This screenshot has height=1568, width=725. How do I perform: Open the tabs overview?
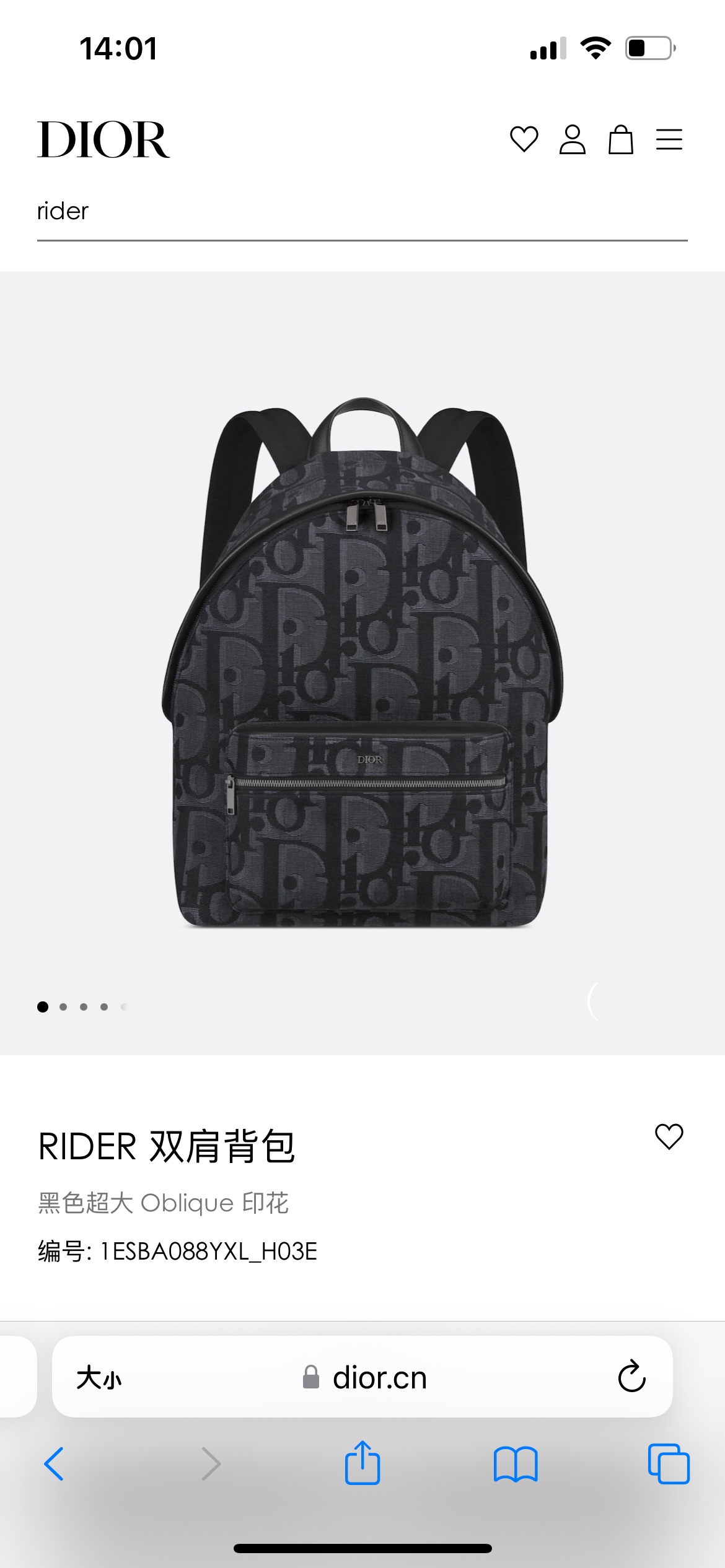pos(669,1464)
